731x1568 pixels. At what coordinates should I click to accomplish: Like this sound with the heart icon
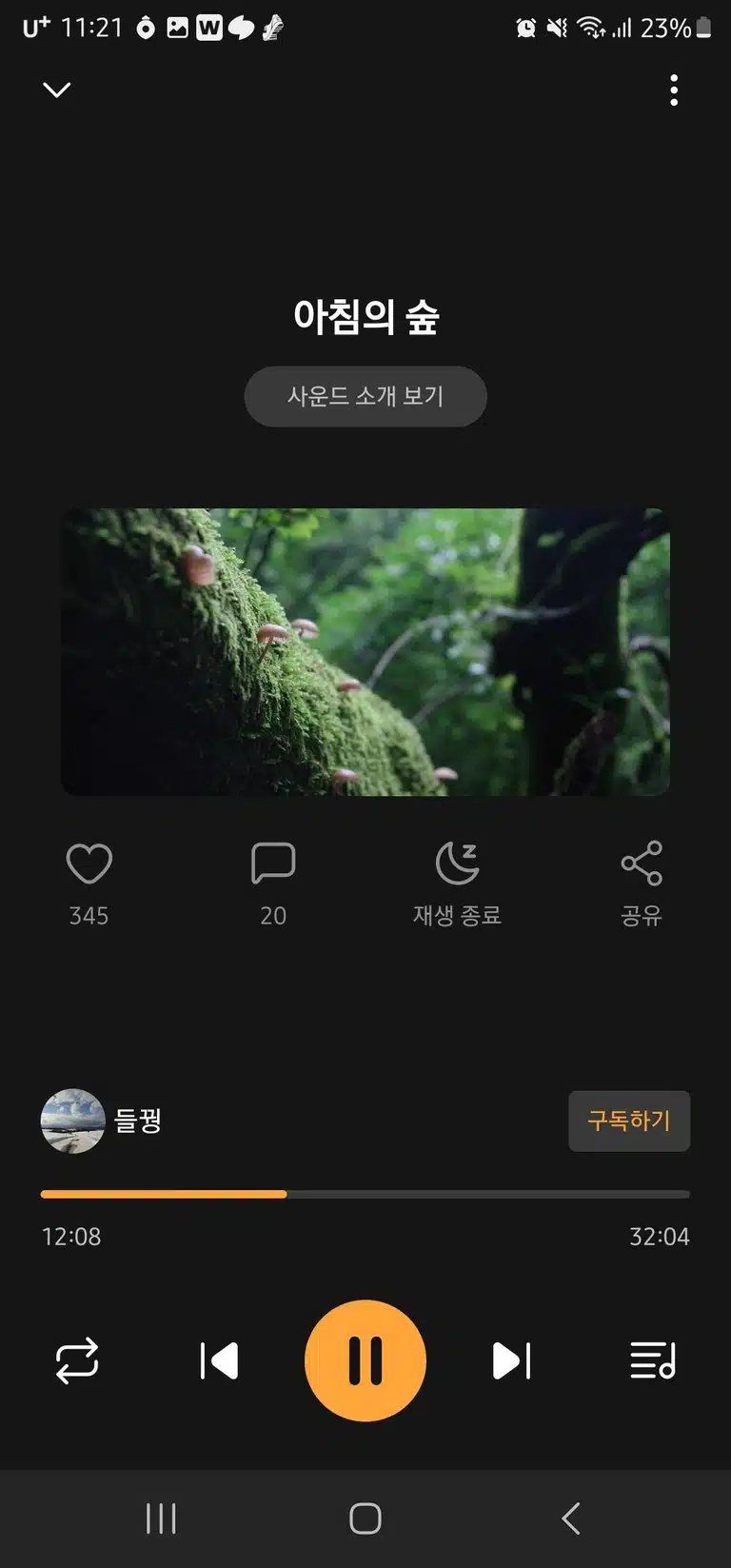point(89,863)
